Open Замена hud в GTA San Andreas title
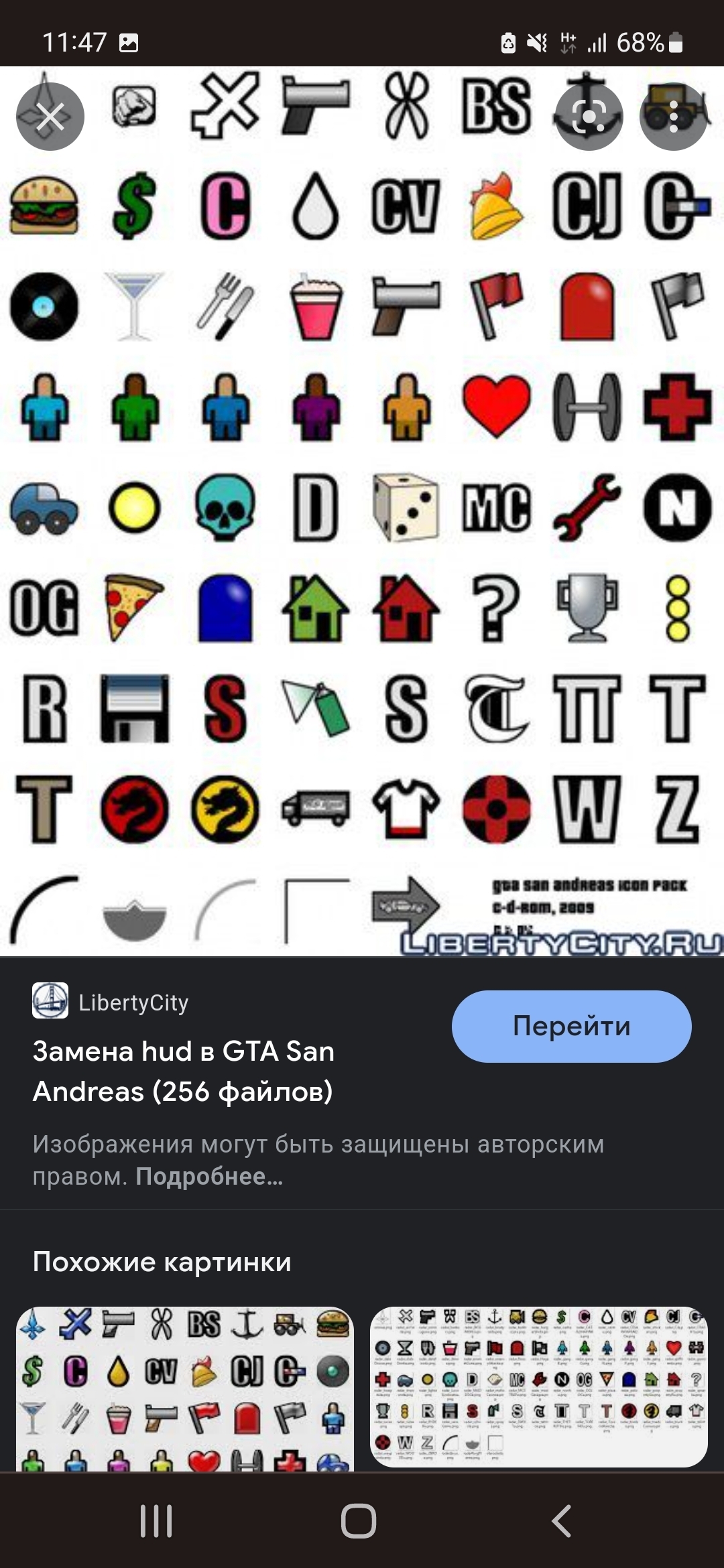The height and width of the screenshot is (1568, 724). tap(183, 1071)
